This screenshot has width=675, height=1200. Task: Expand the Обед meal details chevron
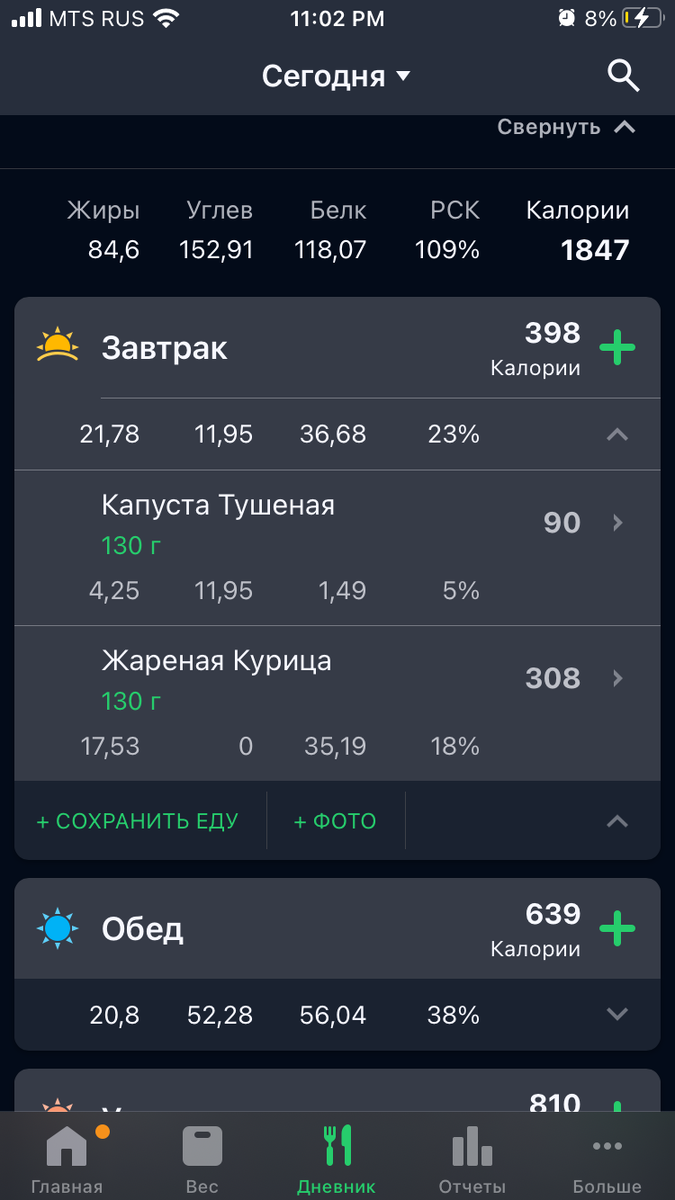617,1015
